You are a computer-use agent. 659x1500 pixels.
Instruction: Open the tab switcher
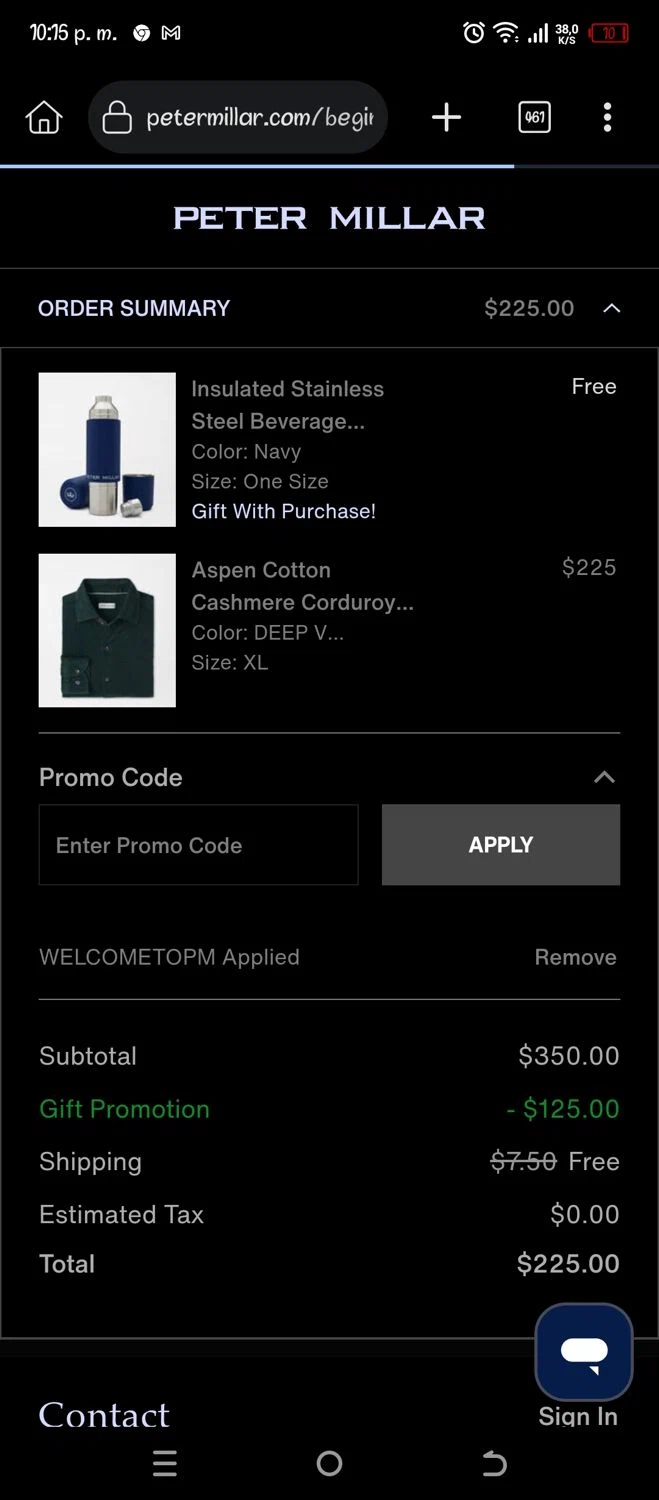coord(534,118)
